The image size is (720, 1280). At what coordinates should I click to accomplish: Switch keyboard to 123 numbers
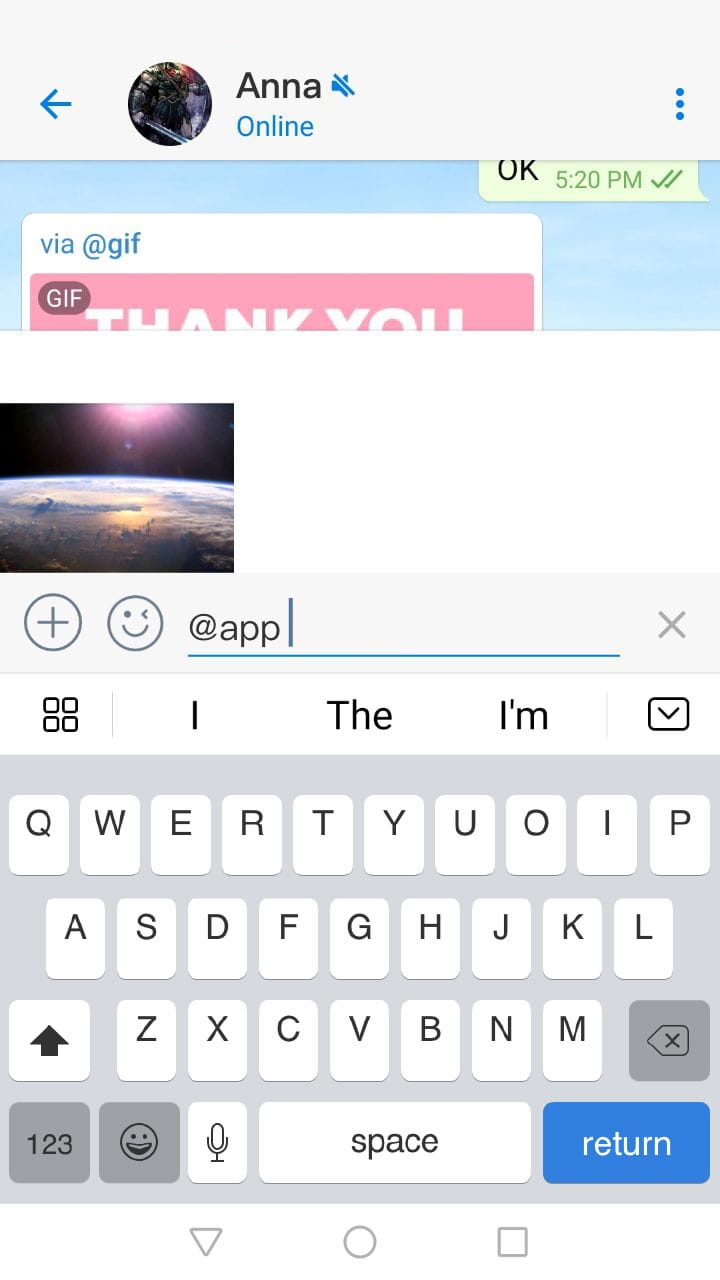[49, 1143]
